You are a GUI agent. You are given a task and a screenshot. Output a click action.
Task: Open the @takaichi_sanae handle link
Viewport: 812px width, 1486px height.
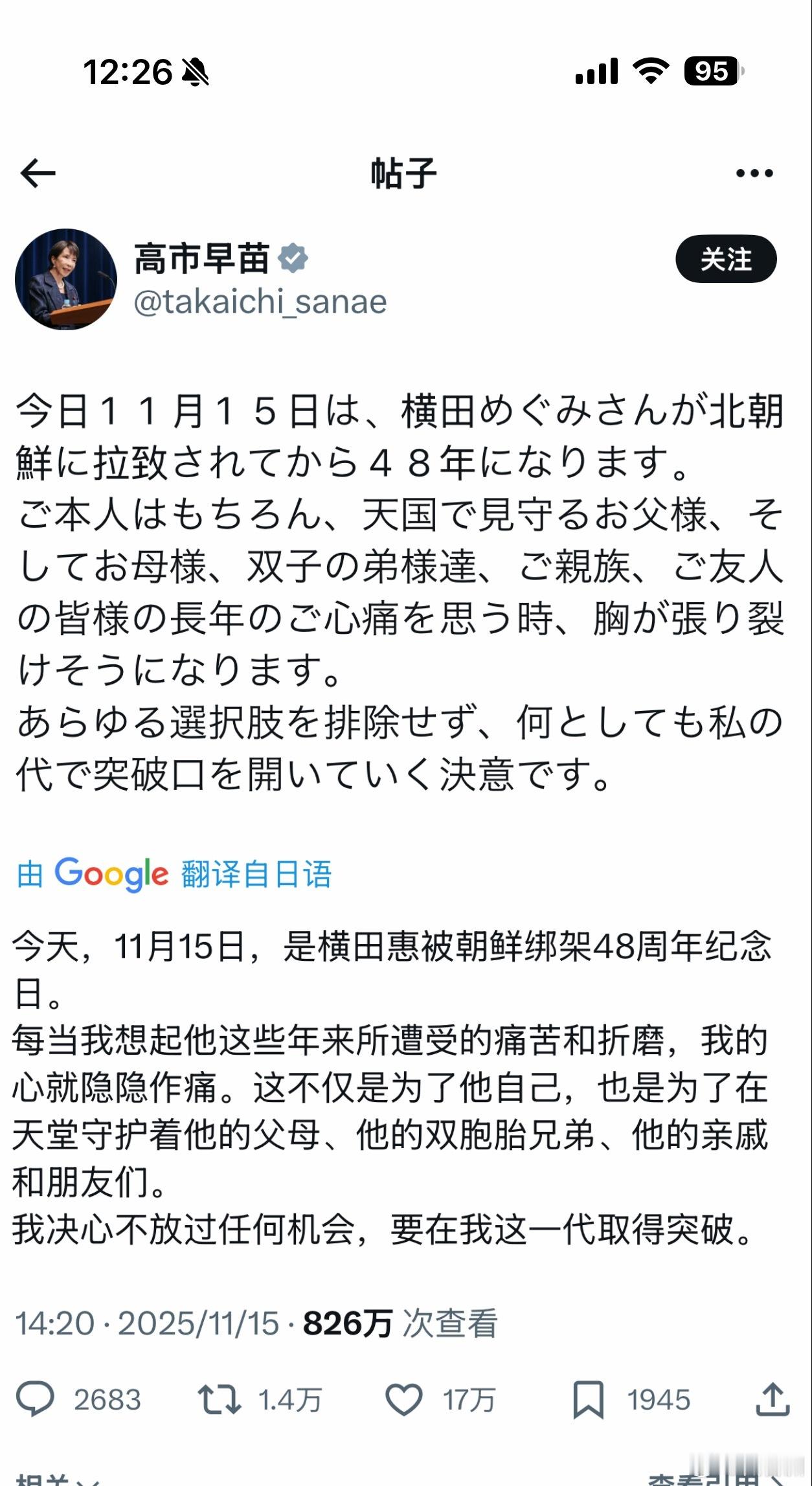click(259, 299)
